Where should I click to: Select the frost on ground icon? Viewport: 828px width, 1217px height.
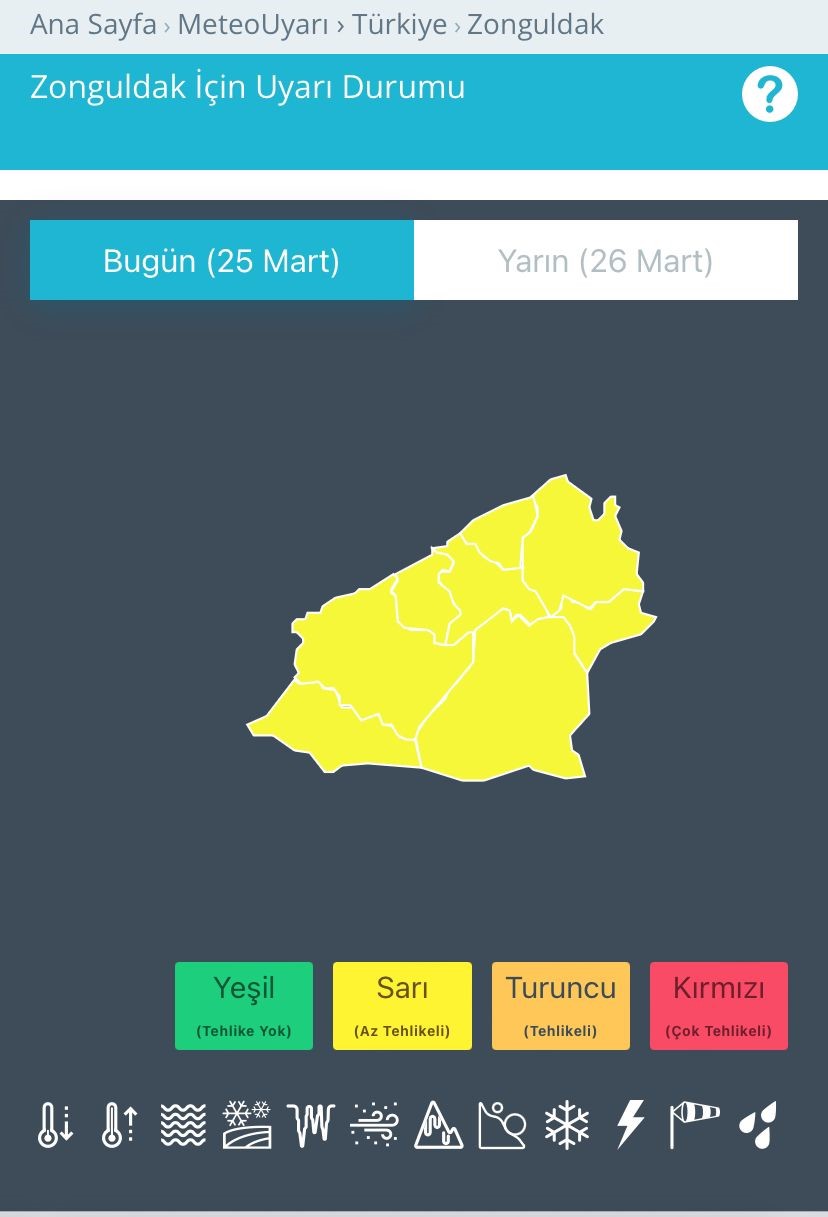[x=247, y=1125]
